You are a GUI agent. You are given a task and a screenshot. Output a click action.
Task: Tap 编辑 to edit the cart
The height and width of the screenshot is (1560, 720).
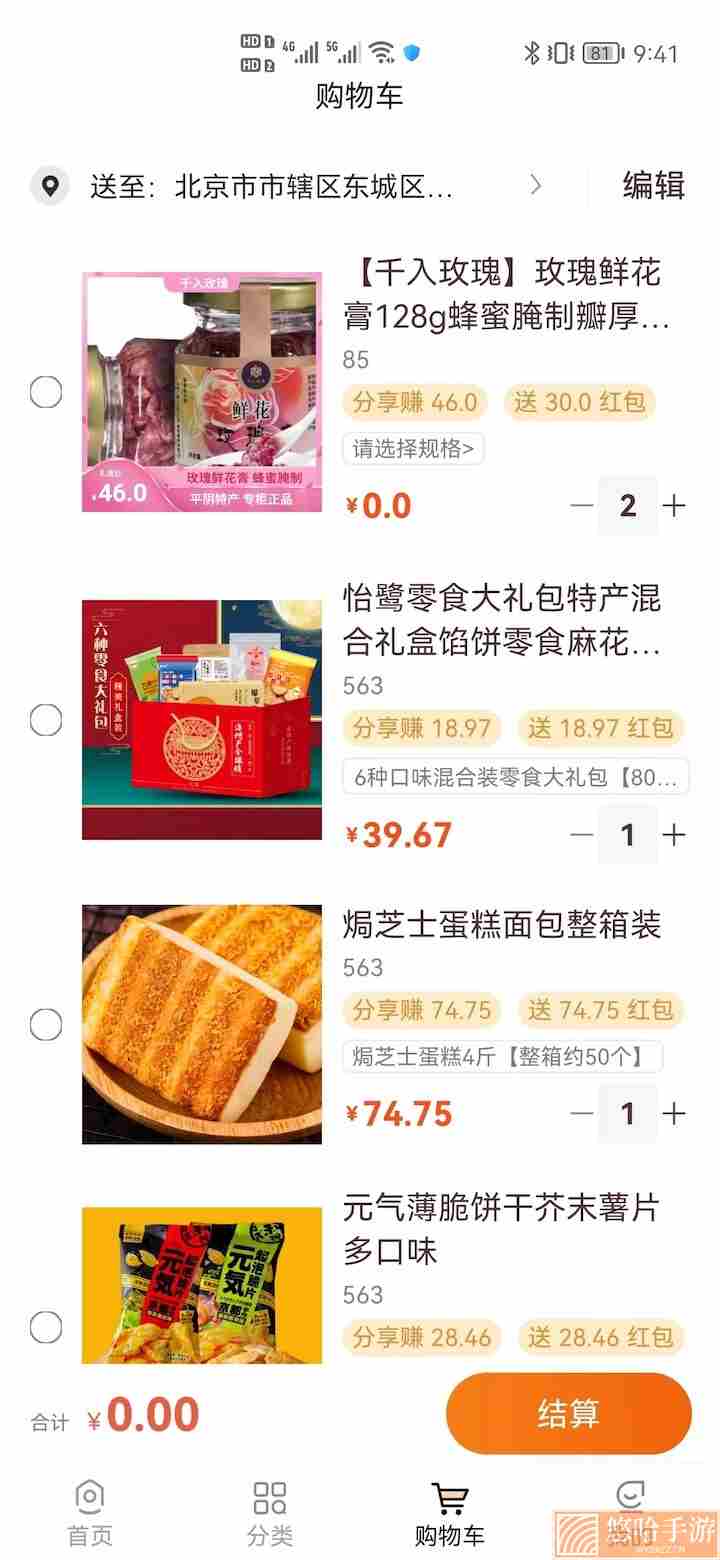[653, 185]
